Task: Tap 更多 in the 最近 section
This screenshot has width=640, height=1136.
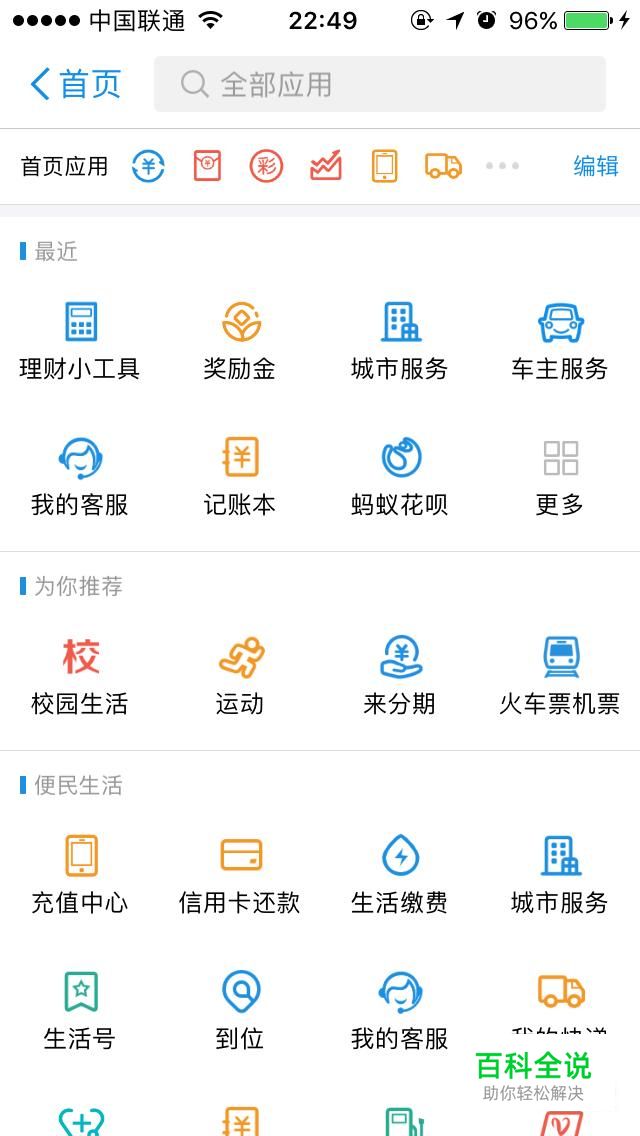Action: click(560, 475)
